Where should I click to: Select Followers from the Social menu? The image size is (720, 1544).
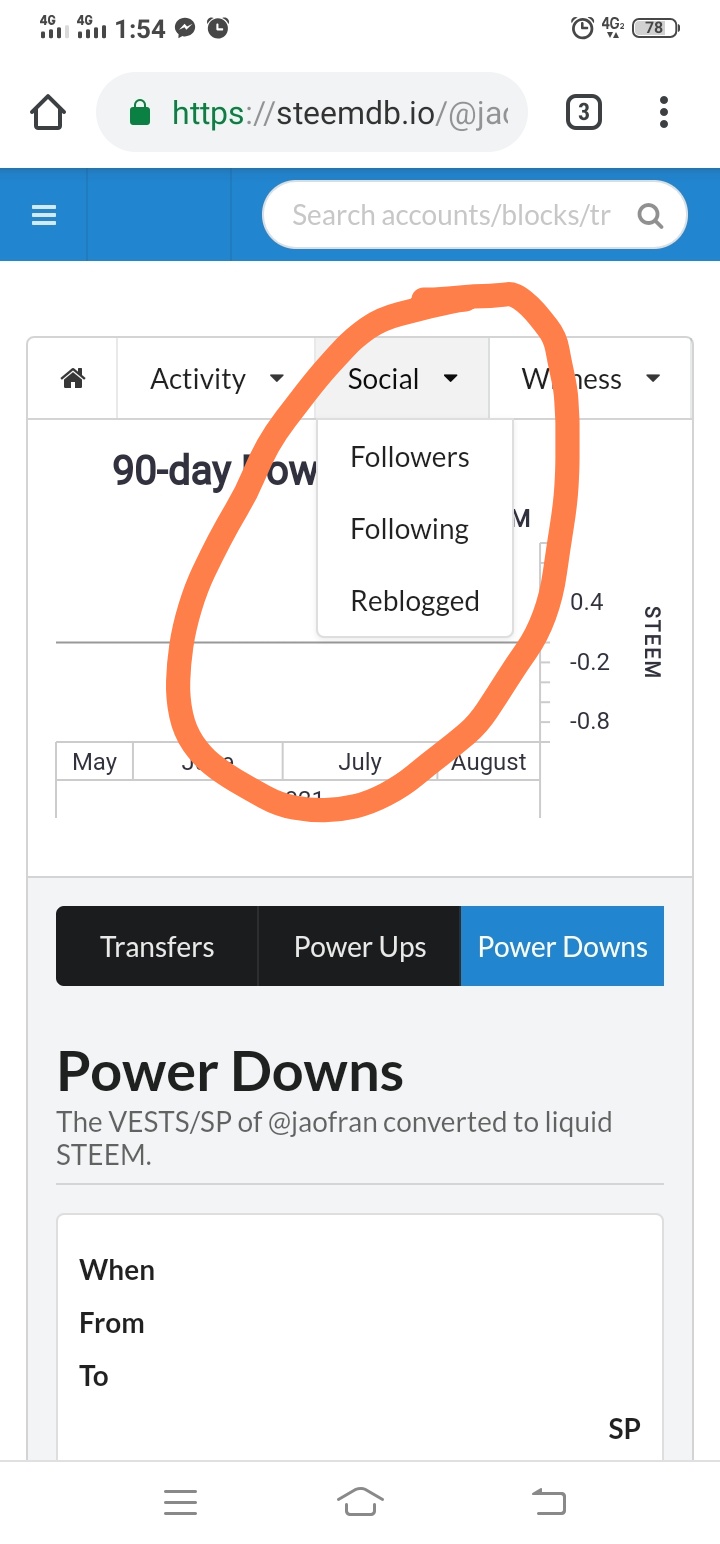(x=410, y=458)
